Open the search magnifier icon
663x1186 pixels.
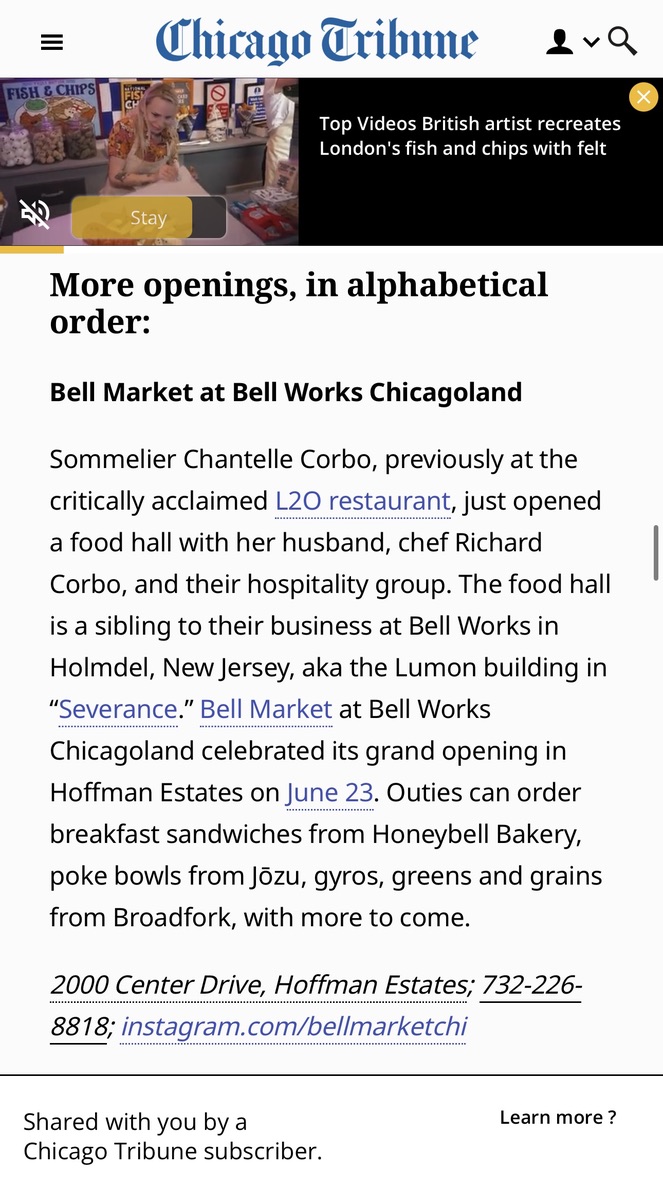tap(622, 41)
